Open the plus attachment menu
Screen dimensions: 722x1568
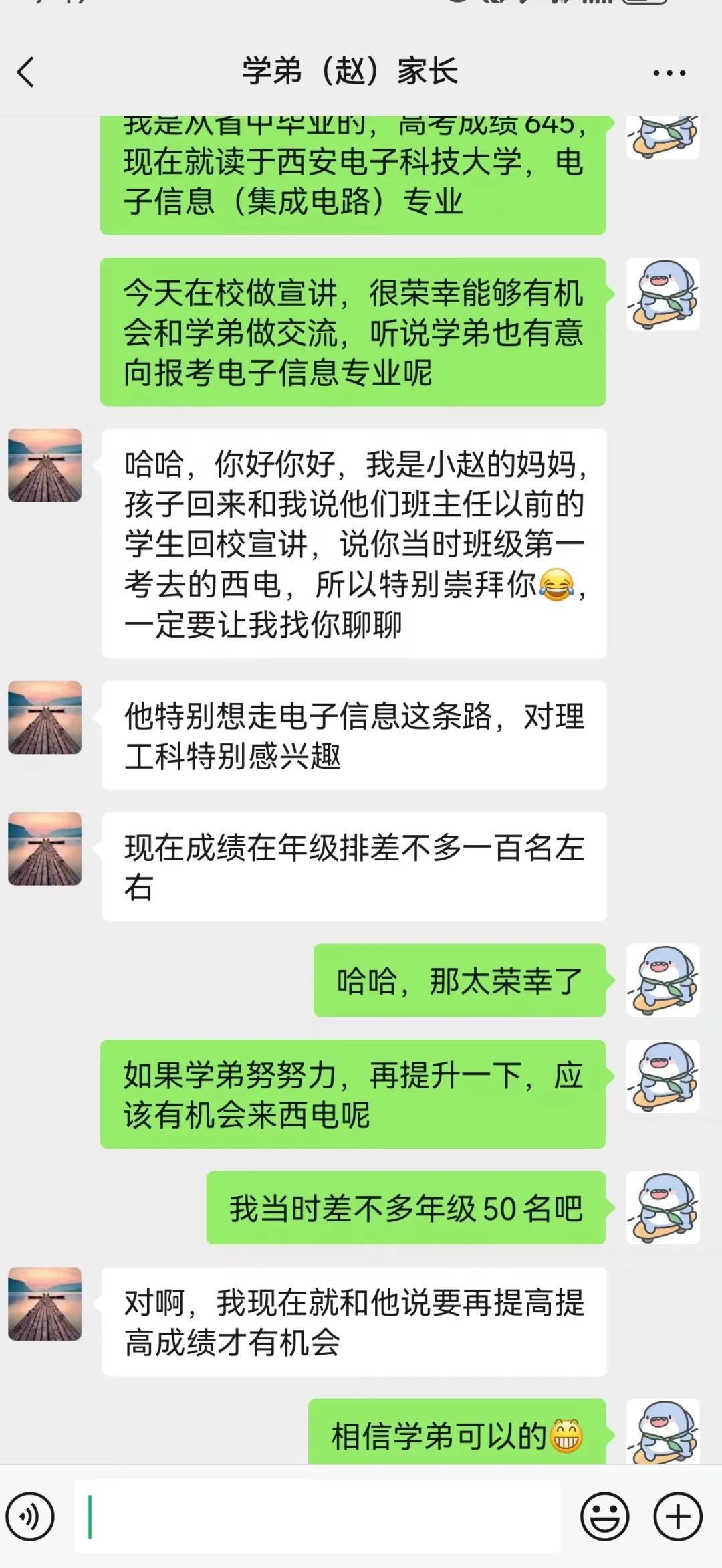click(677, 1516)
